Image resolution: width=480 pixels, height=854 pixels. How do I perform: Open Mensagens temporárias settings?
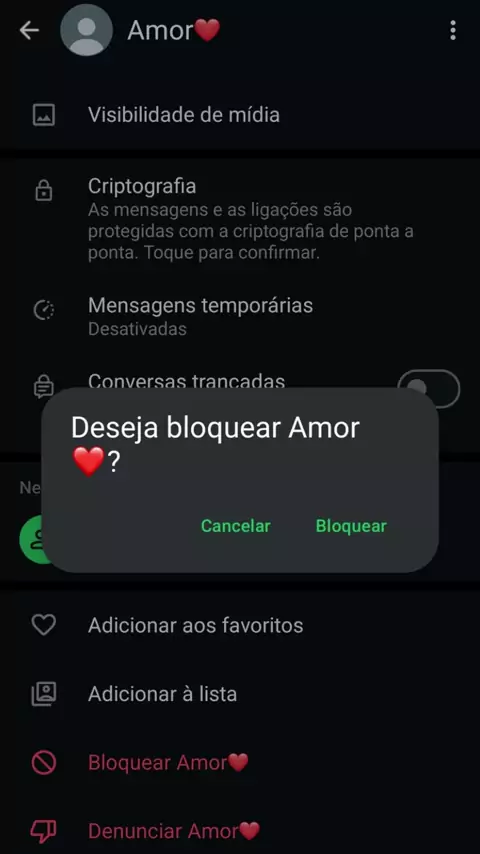point(240,316)
